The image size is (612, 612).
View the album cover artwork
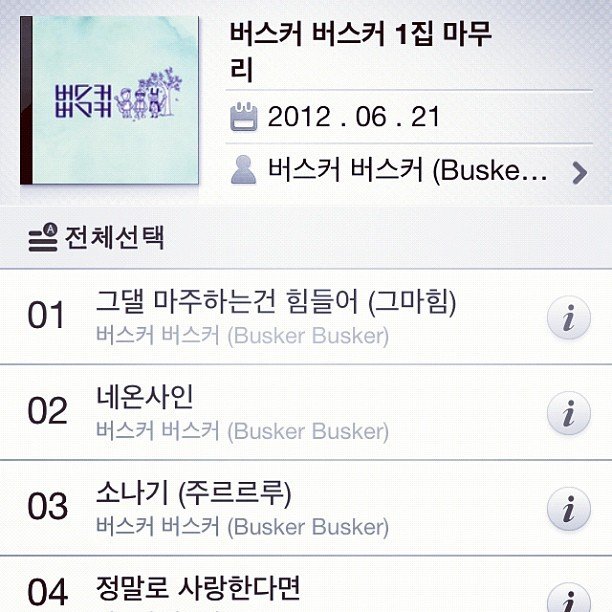tap(109, 98)
